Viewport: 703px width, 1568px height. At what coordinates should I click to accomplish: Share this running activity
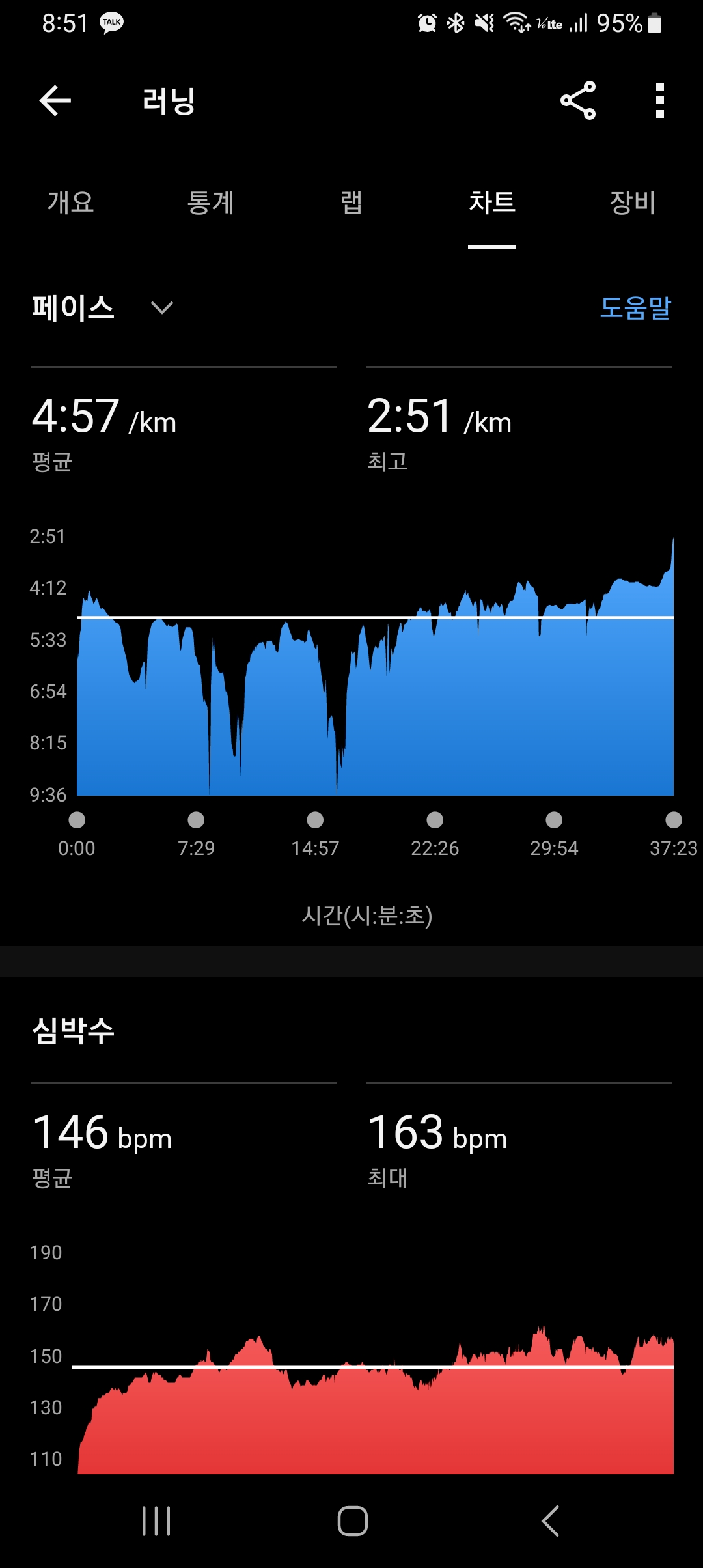point(578,100)
